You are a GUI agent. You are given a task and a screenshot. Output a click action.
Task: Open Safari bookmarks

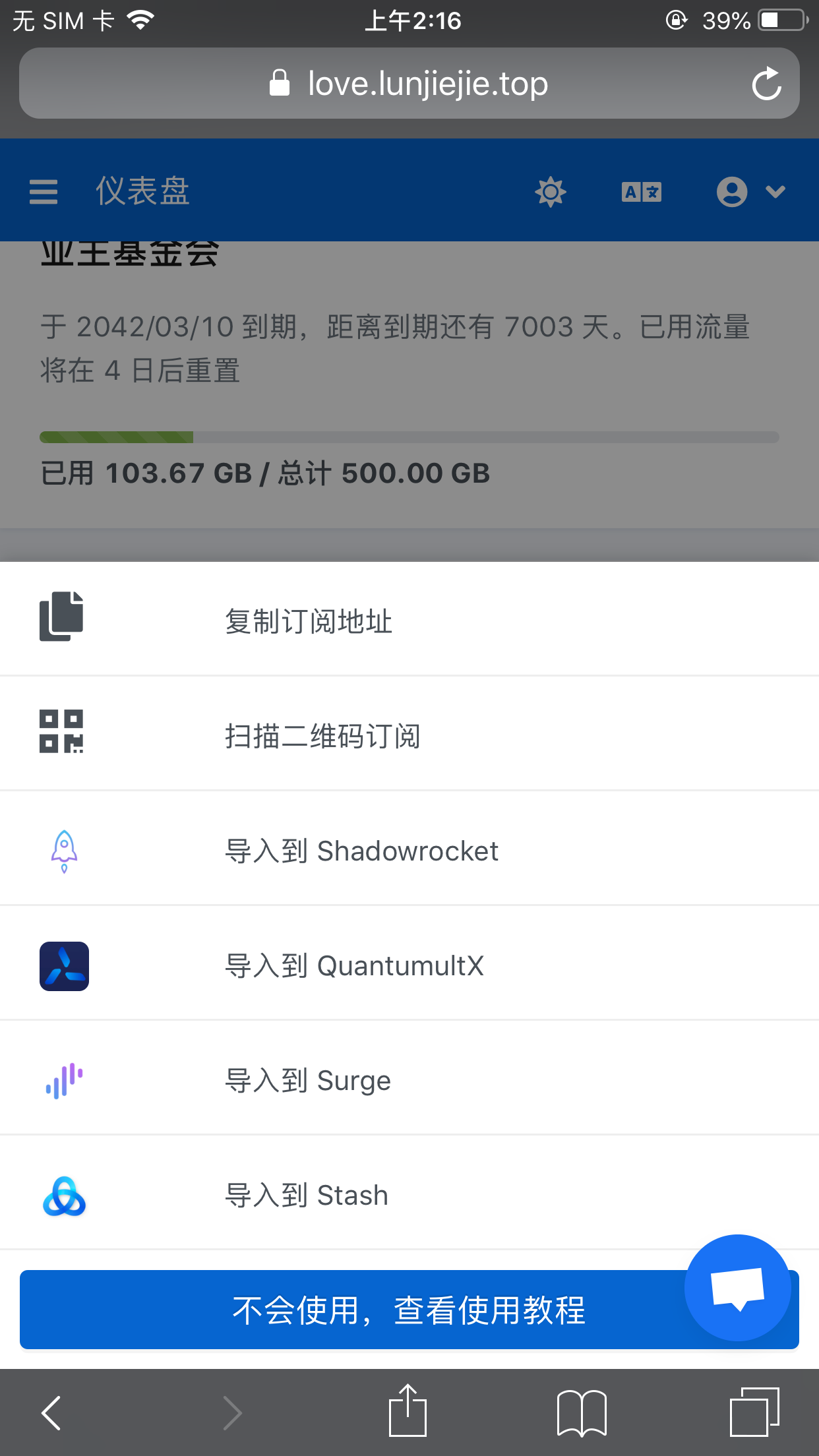tap(582, 1412)
